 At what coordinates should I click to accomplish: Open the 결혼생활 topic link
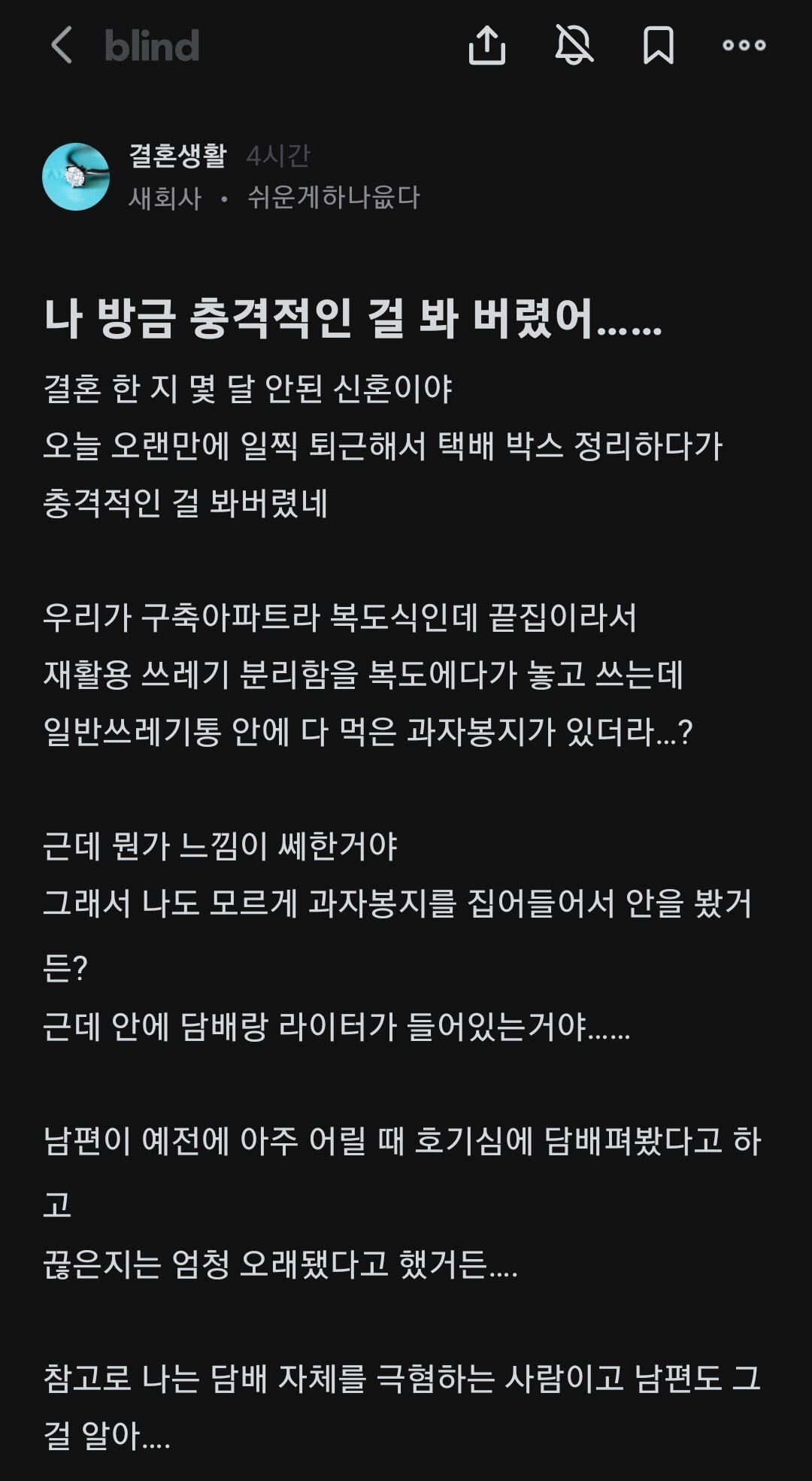tap(177, 156)
